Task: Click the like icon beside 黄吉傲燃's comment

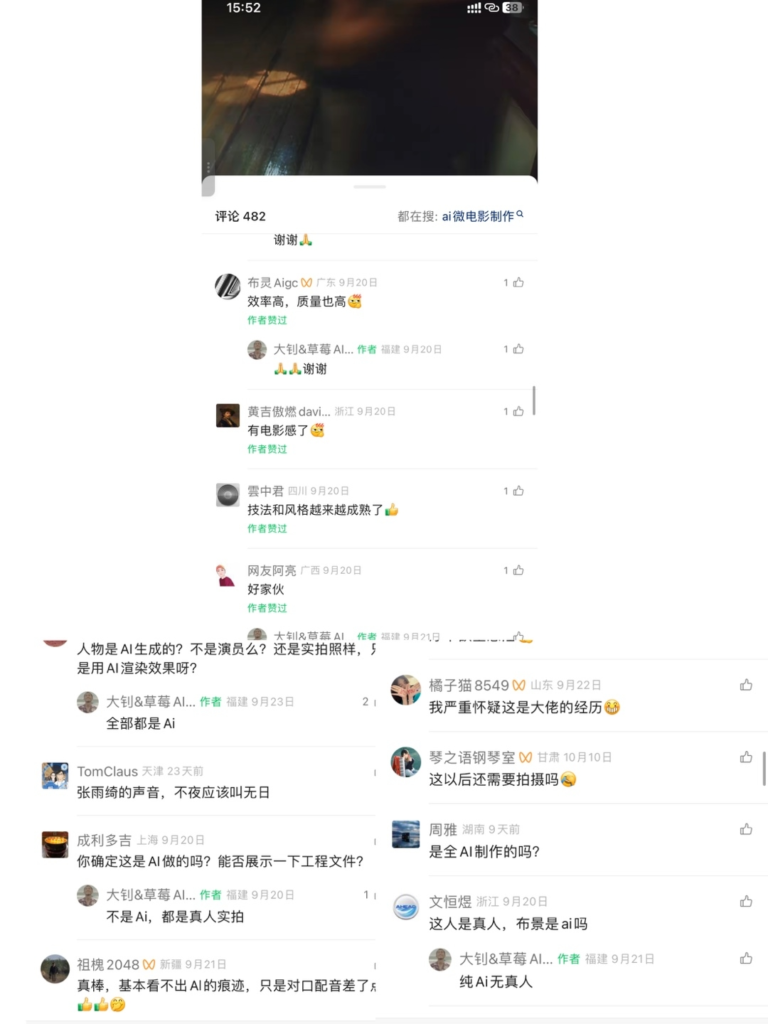Action: pos(516,412)
